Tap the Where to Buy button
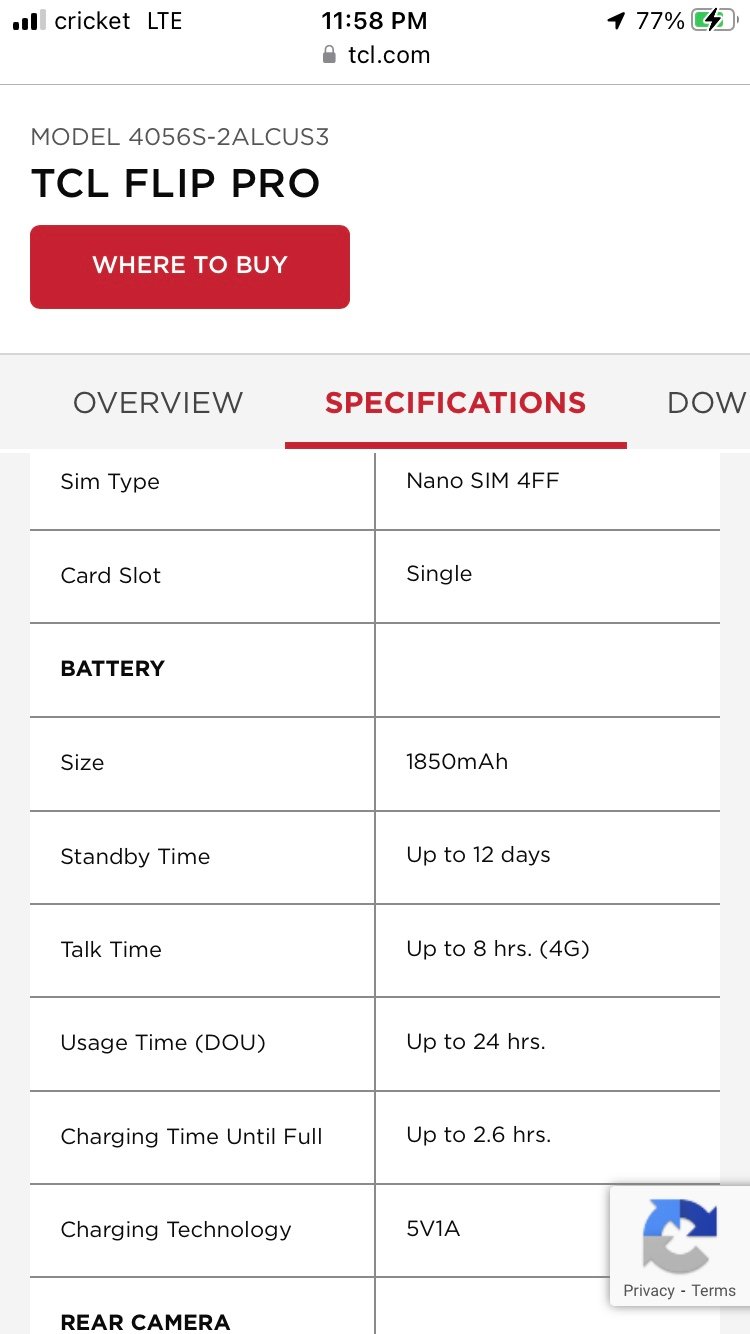The image size is (750, 1334). 190,266
